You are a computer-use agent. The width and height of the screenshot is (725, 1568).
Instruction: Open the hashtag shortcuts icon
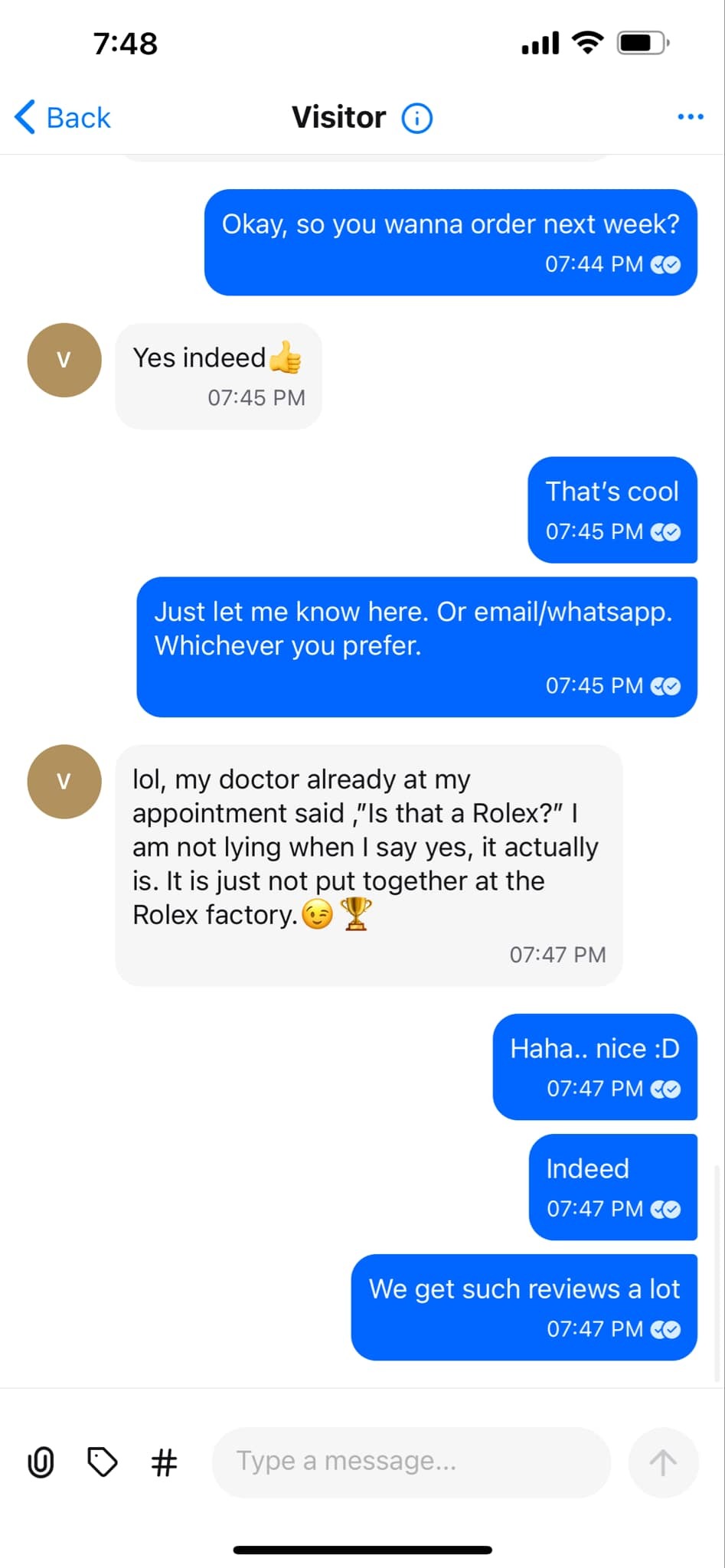click(164, 1462)
